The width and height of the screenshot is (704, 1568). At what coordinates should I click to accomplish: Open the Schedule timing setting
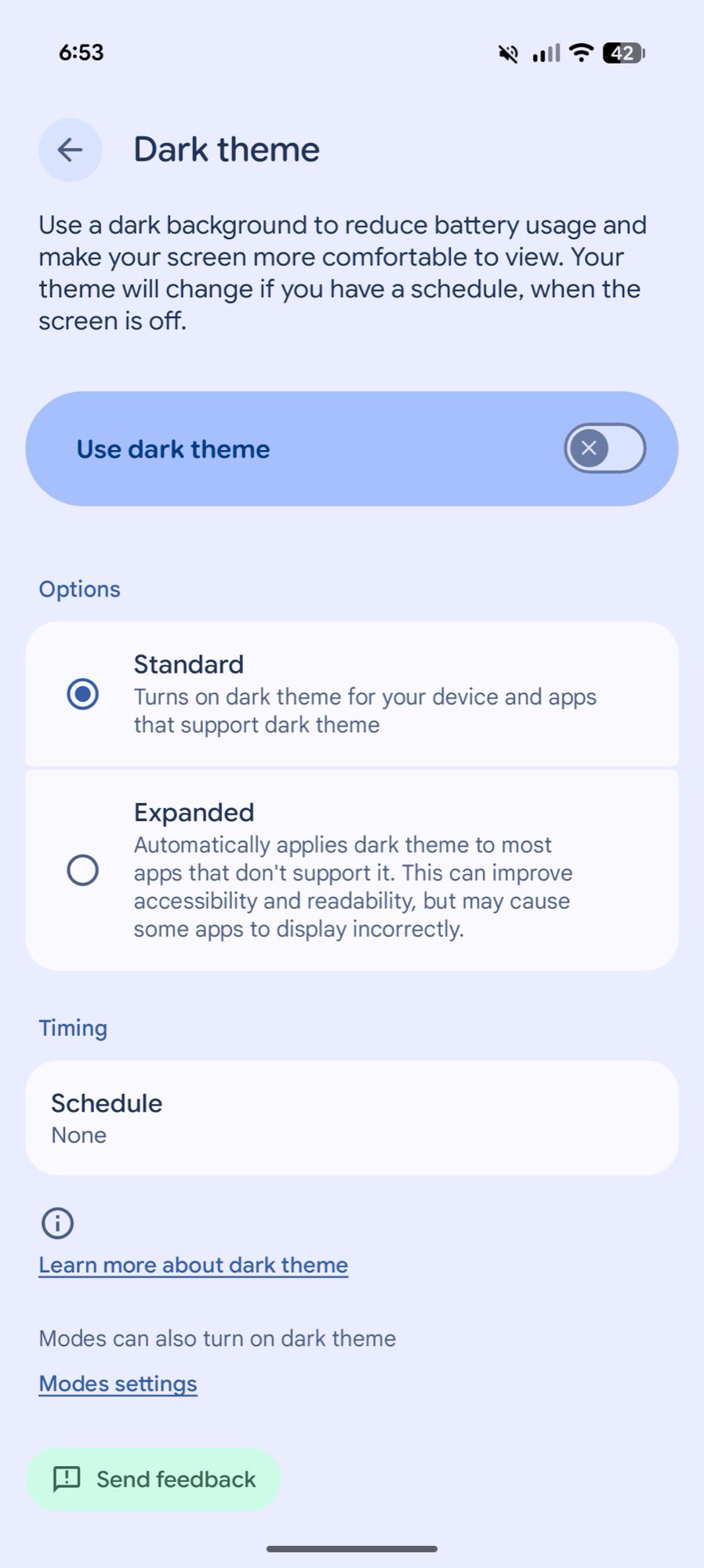[x=351, y=1118]
